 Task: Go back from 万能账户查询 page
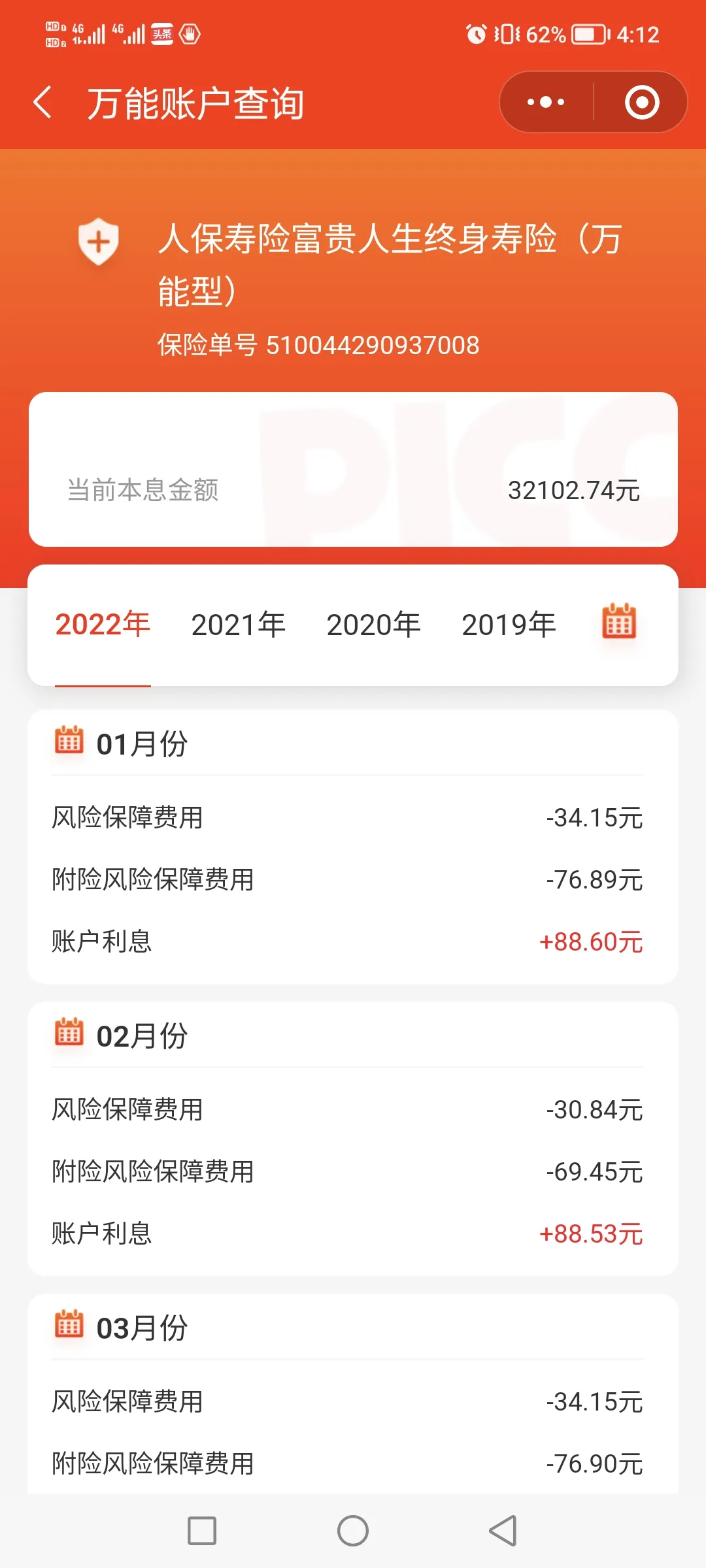coord(43,103)
